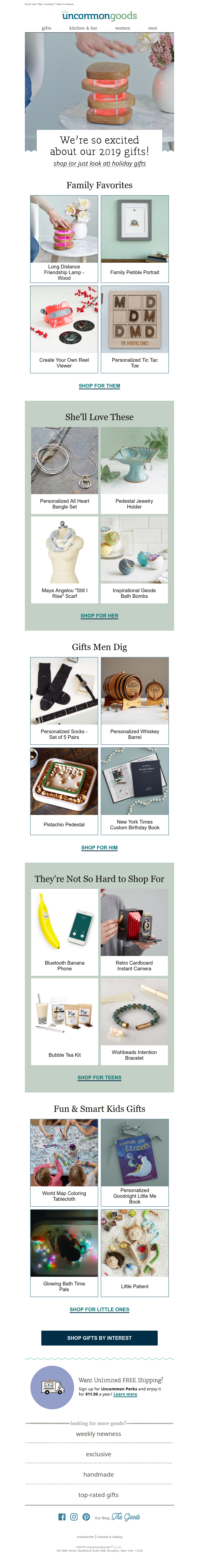Tap SHOP FOR LITTLE ONES link
This screenshot has height=1568, width=199.
pyautogui.click(x=99, y=1309)
